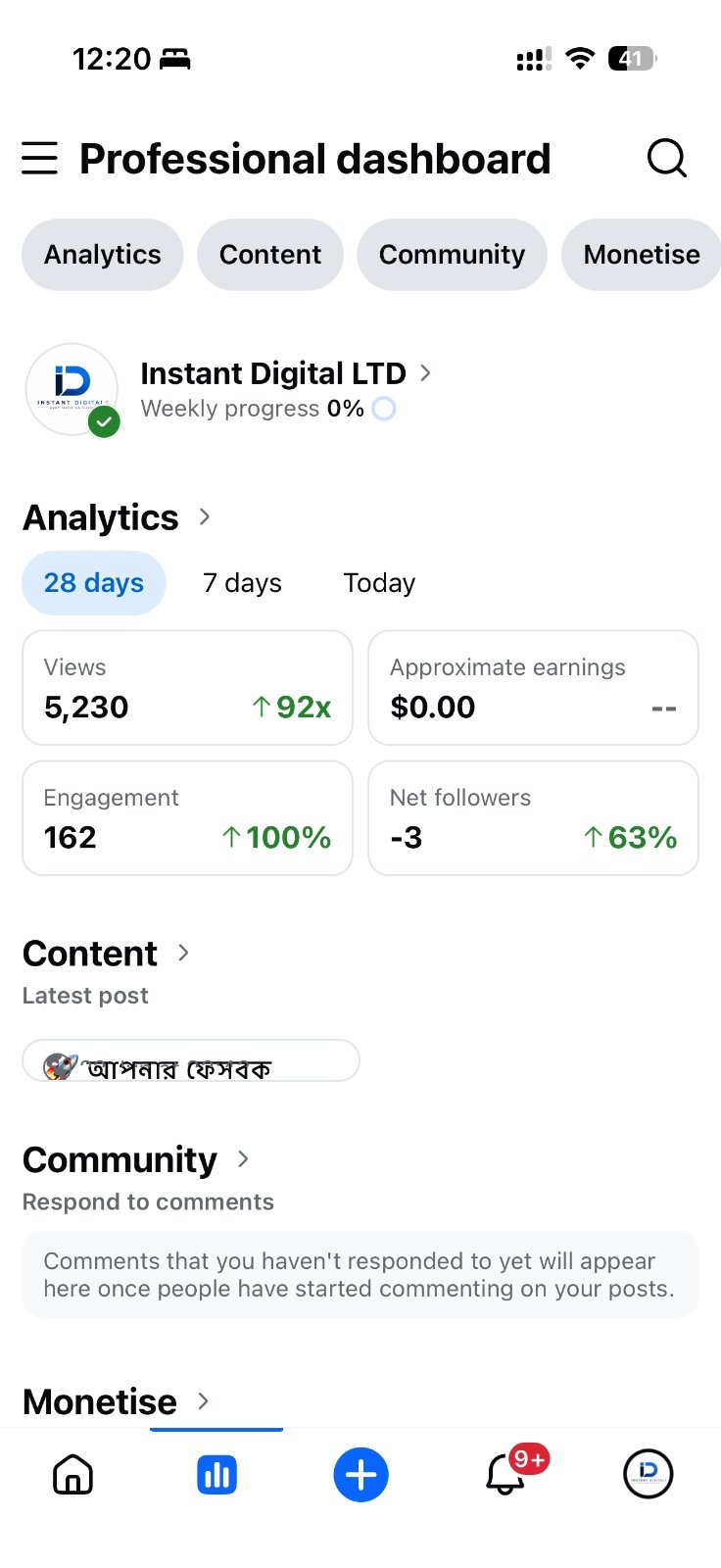The width and height of the screenshot is (721, 1568).
Task: Tap the search magnifier icon
Action: [x=667, y=158]
